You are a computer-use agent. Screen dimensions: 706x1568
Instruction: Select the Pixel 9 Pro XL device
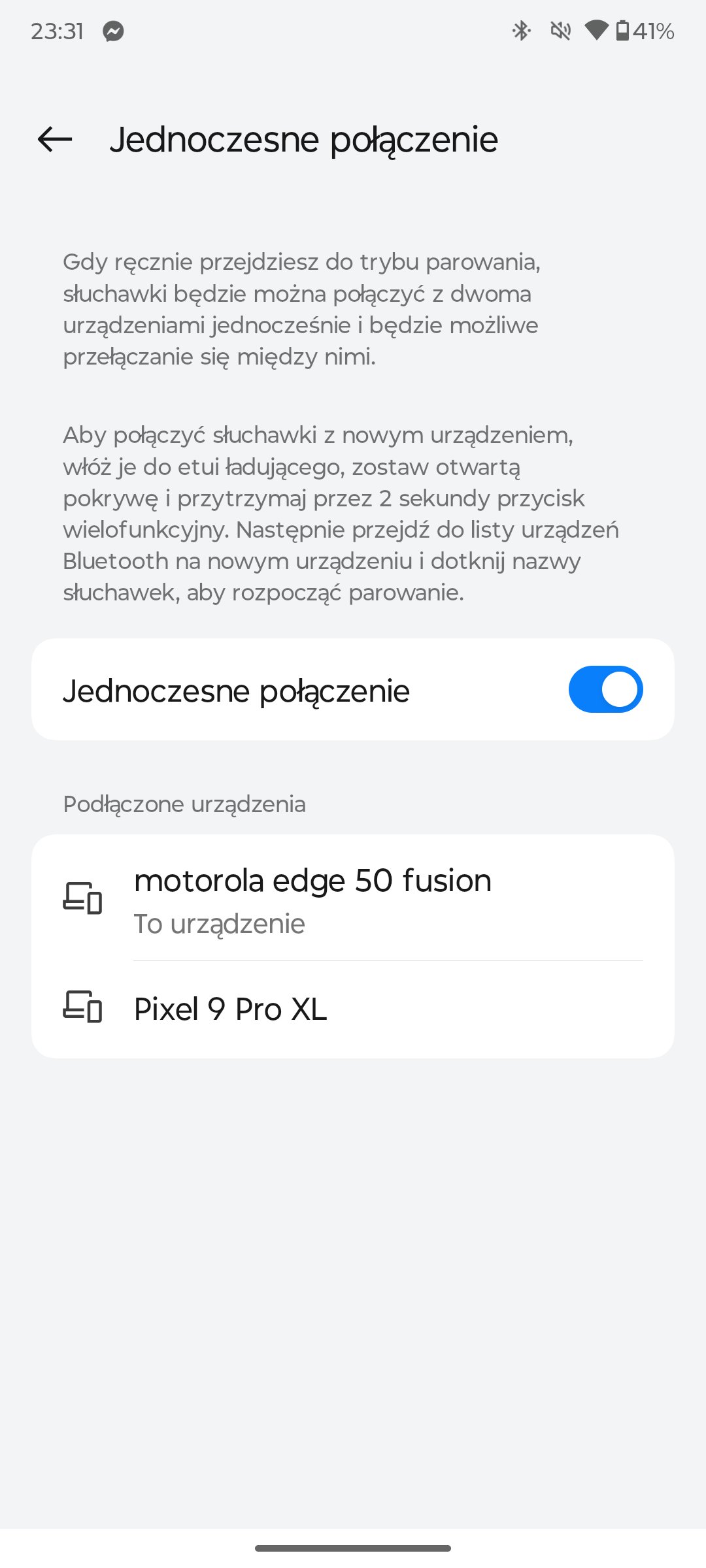click(353, 1009)
